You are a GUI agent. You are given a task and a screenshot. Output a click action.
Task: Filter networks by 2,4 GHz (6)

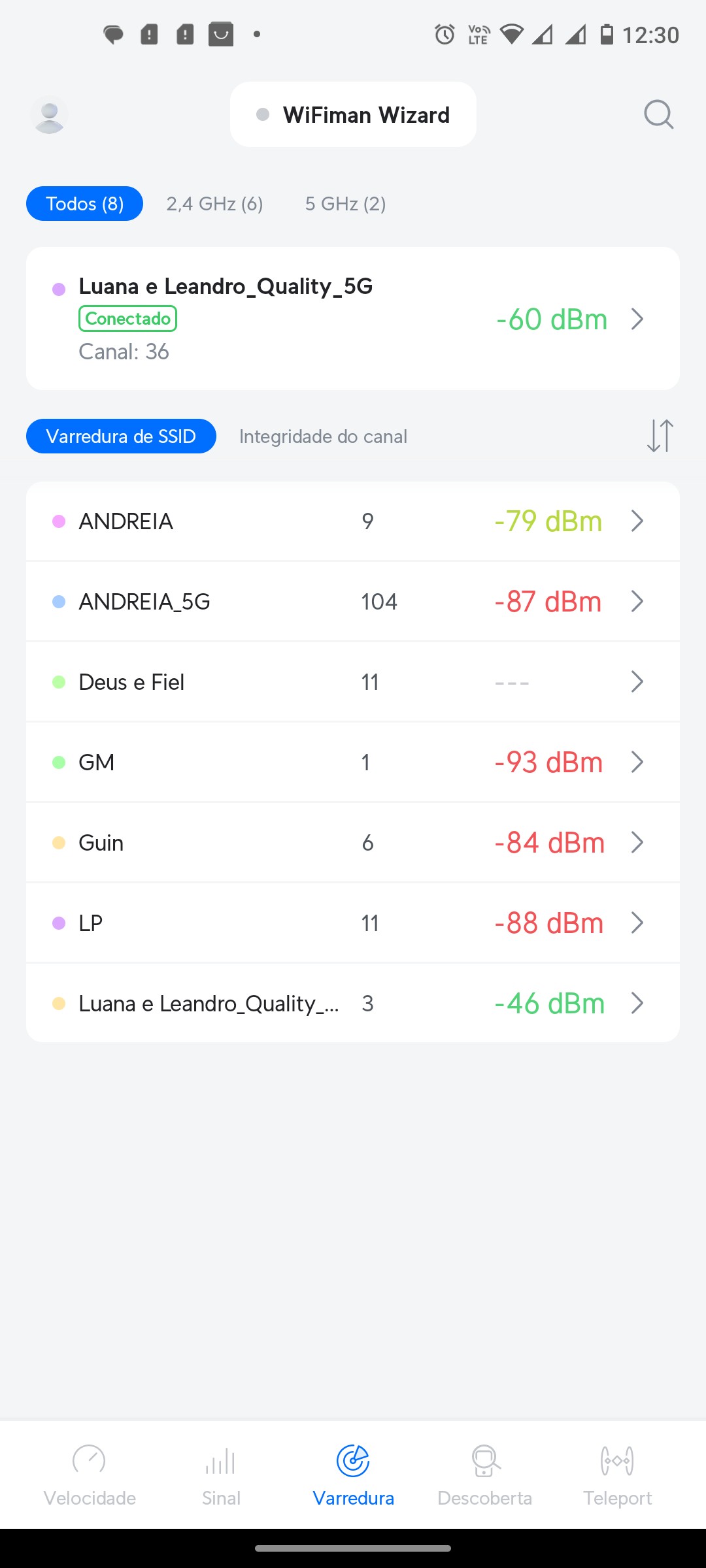(214, 204)
